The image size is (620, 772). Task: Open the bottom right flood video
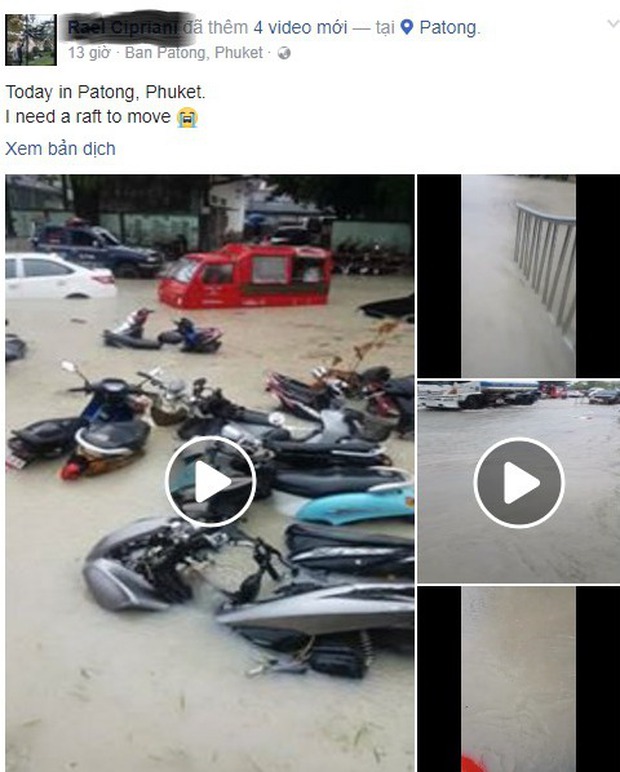click(x=518, y=678)
